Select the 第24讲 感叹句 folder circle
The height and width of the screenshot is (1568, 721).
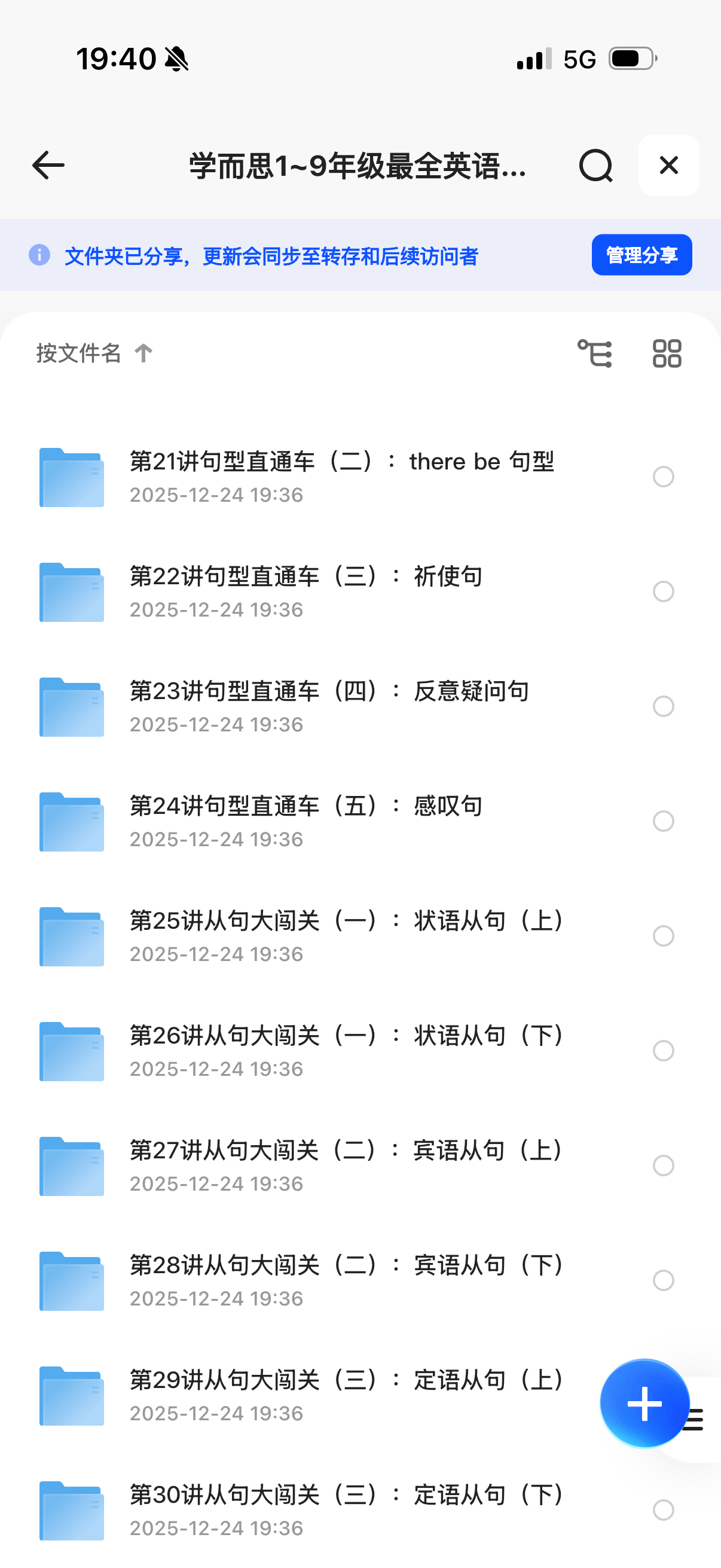[x=663, y=821]
